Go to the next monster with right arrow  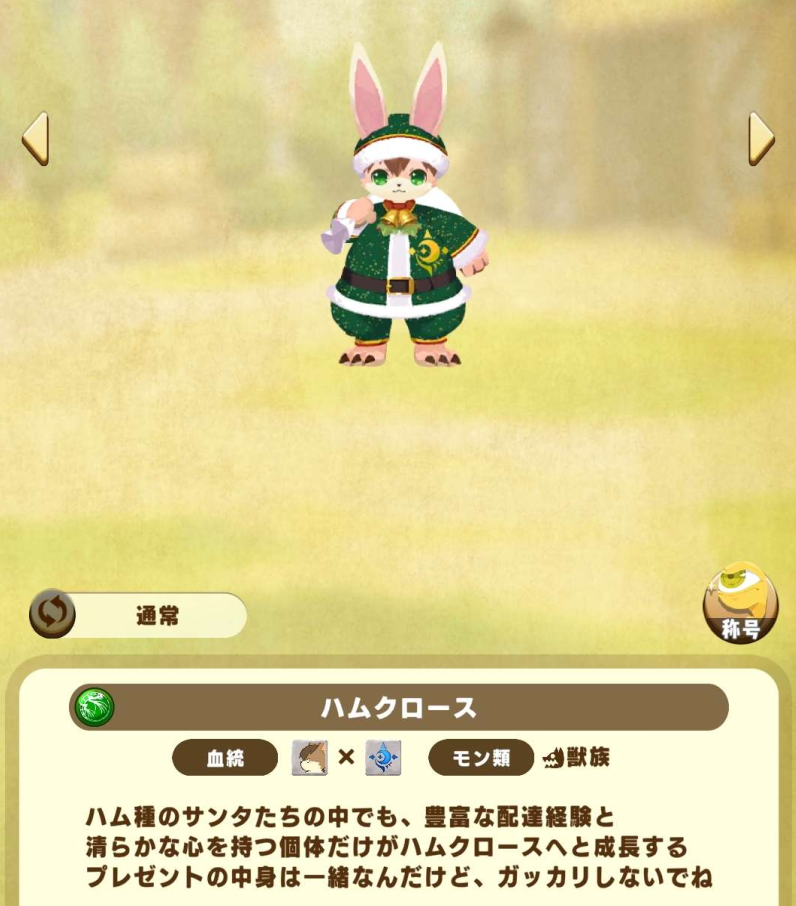tap(761, 138)
